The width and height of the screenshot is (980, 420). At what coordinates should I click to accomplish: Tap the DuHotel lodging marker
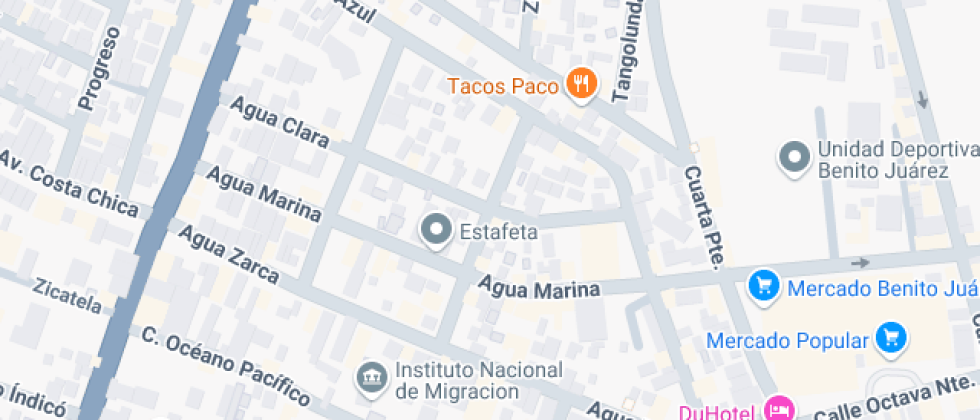[779, 410]
